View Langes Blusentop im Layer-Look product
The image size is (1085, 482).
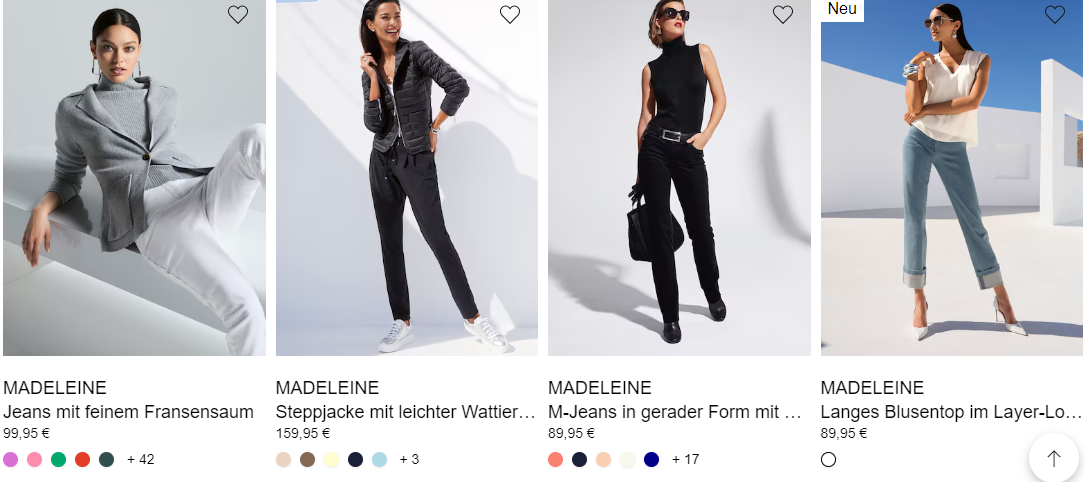950,412
